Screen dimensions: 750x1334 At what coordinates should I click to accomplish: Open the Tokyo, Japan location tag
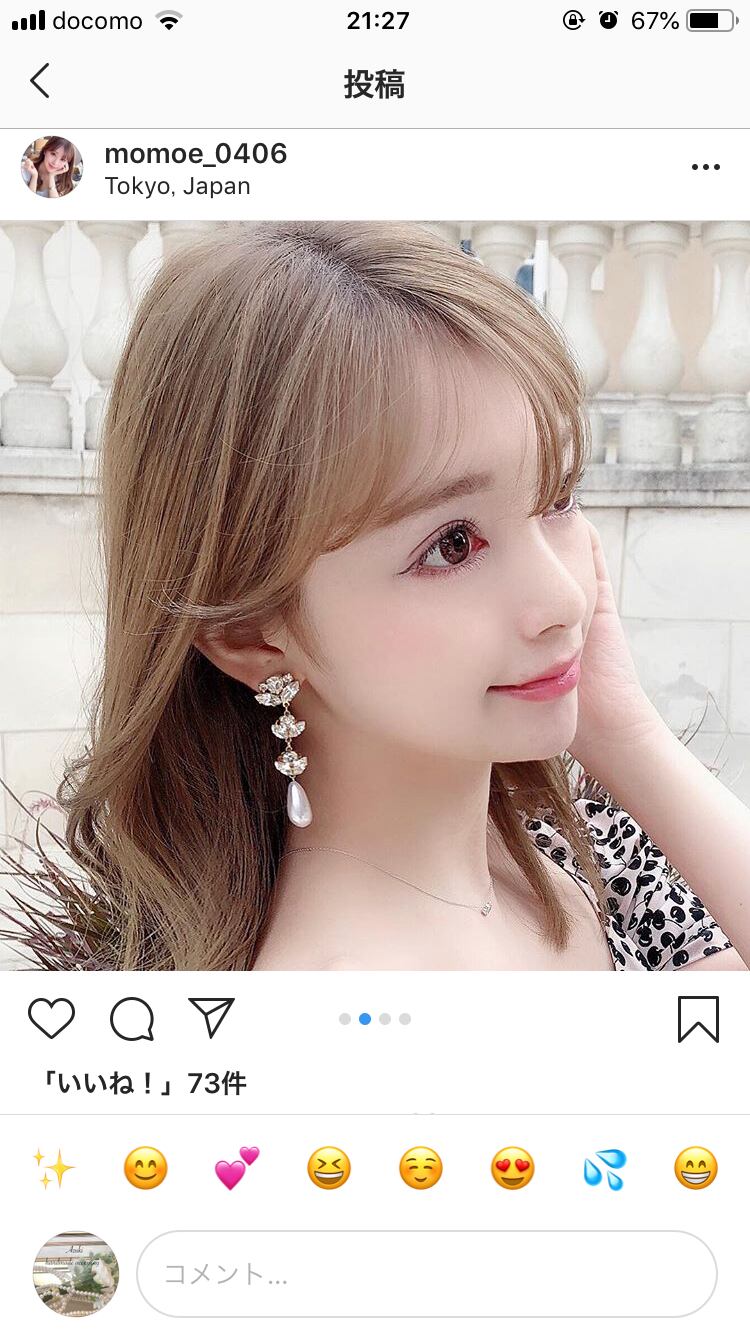[177, 186]
